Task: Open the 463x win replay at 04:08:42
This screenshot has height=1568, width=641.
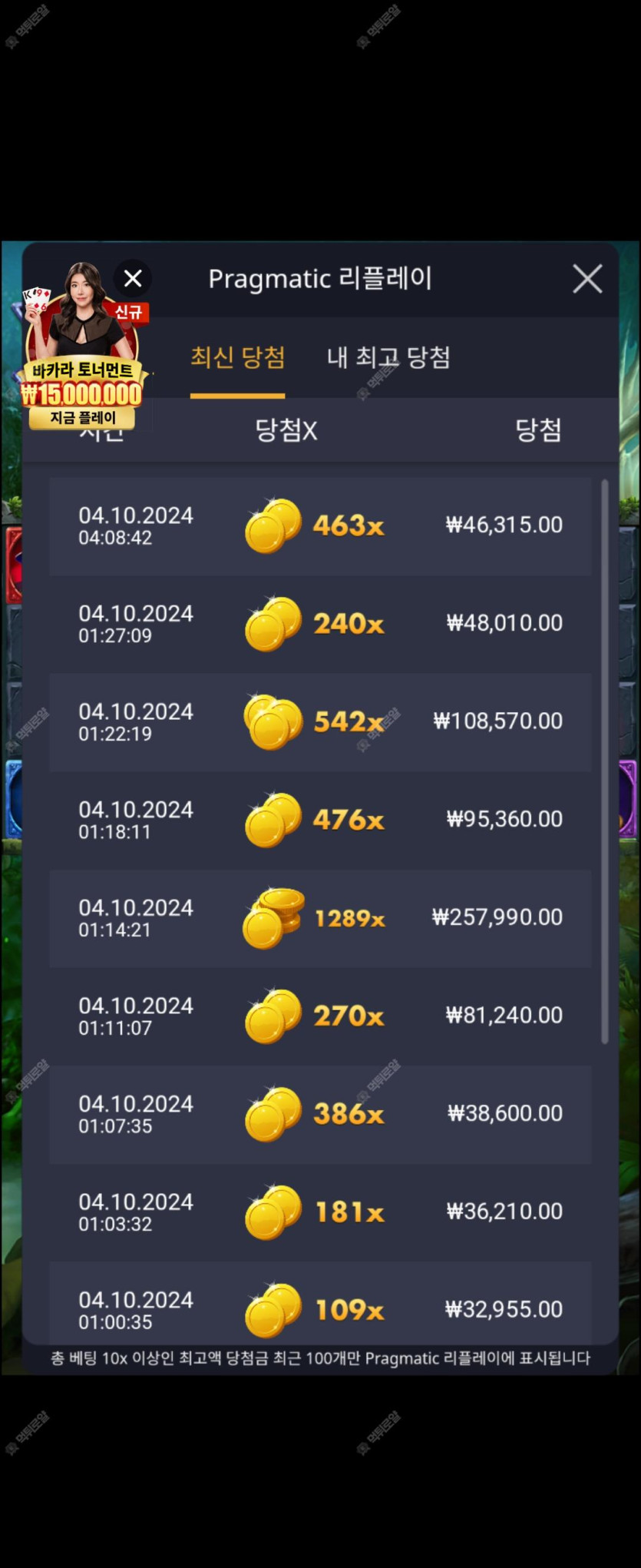Action: [320, 526]
